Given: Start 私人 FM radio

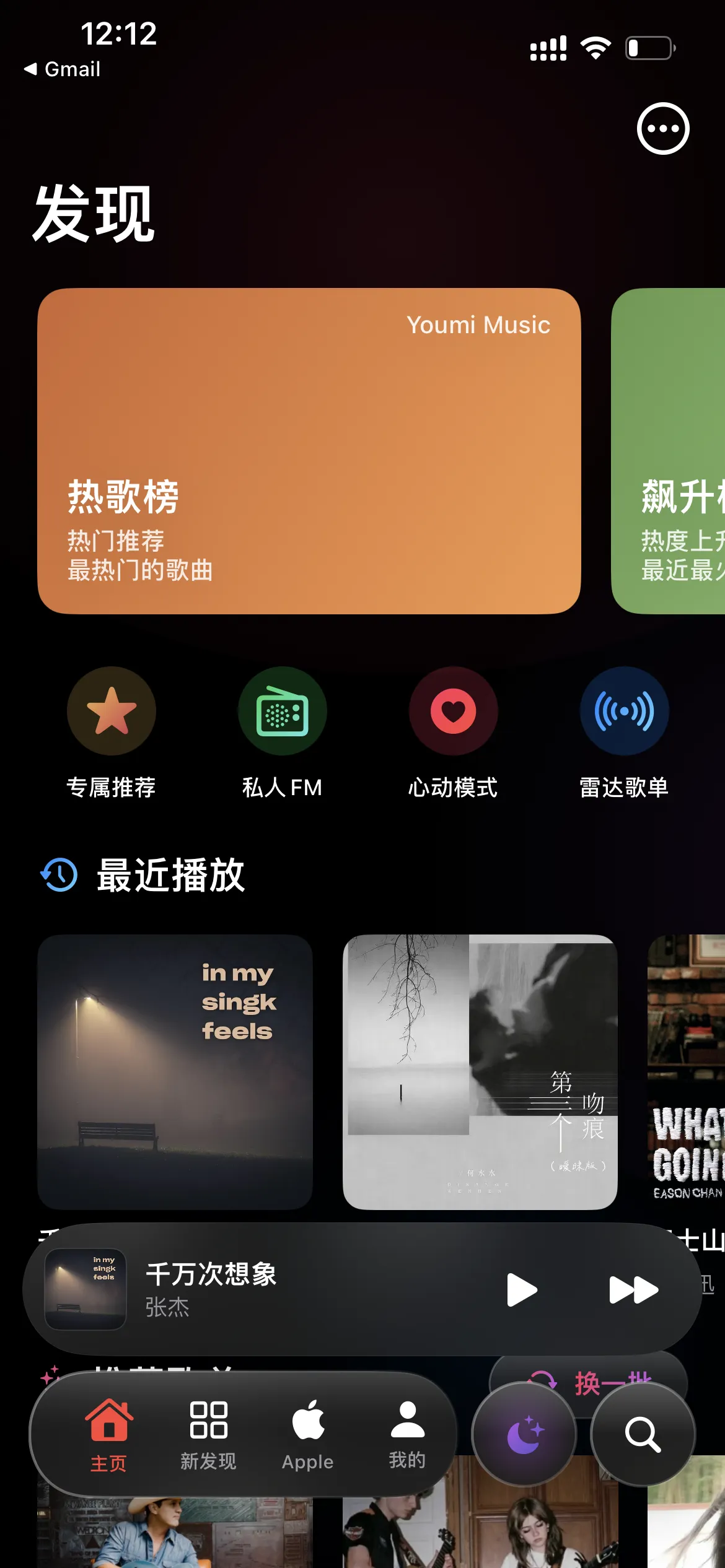Looking at the screenshot, I should coord(282,711).
